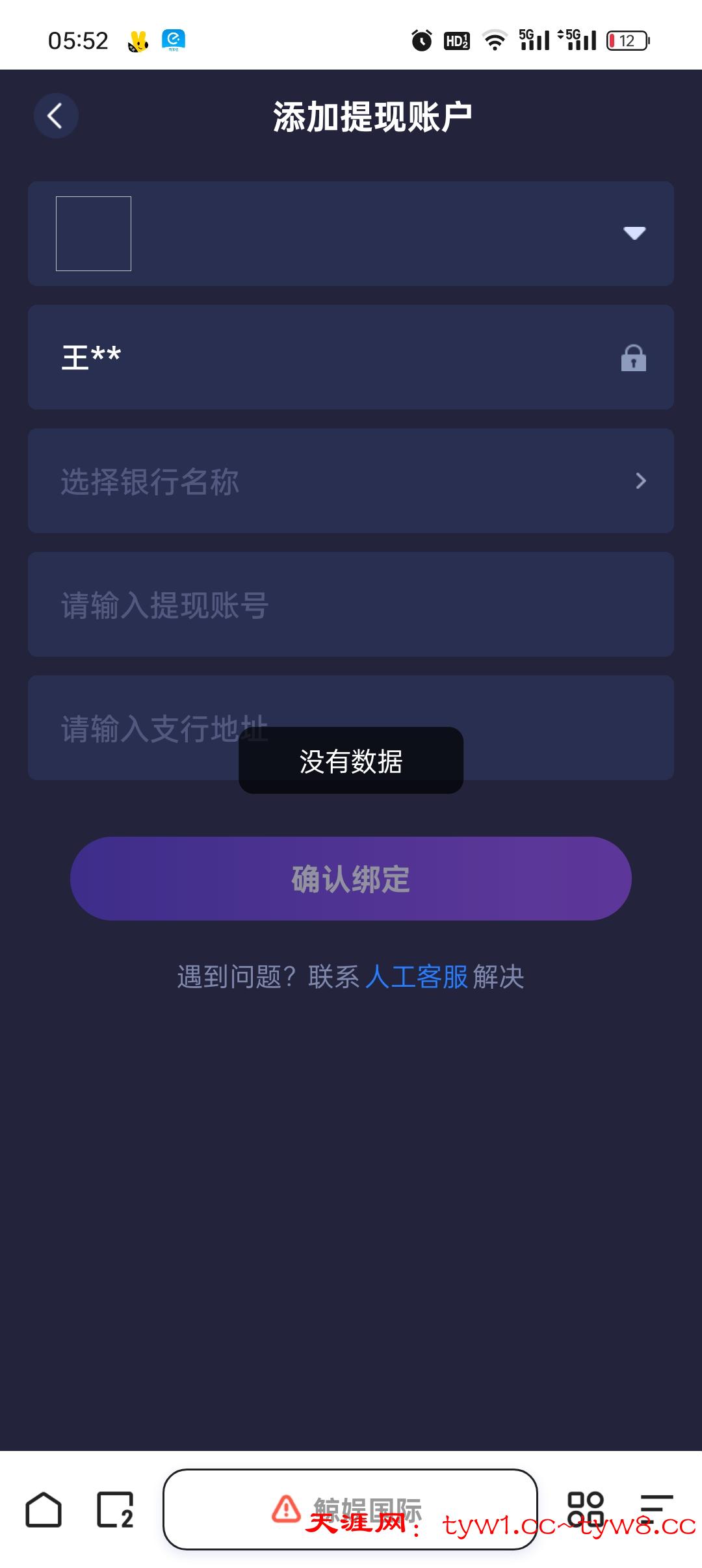Expand the account type dropdown

coord(633,233)
